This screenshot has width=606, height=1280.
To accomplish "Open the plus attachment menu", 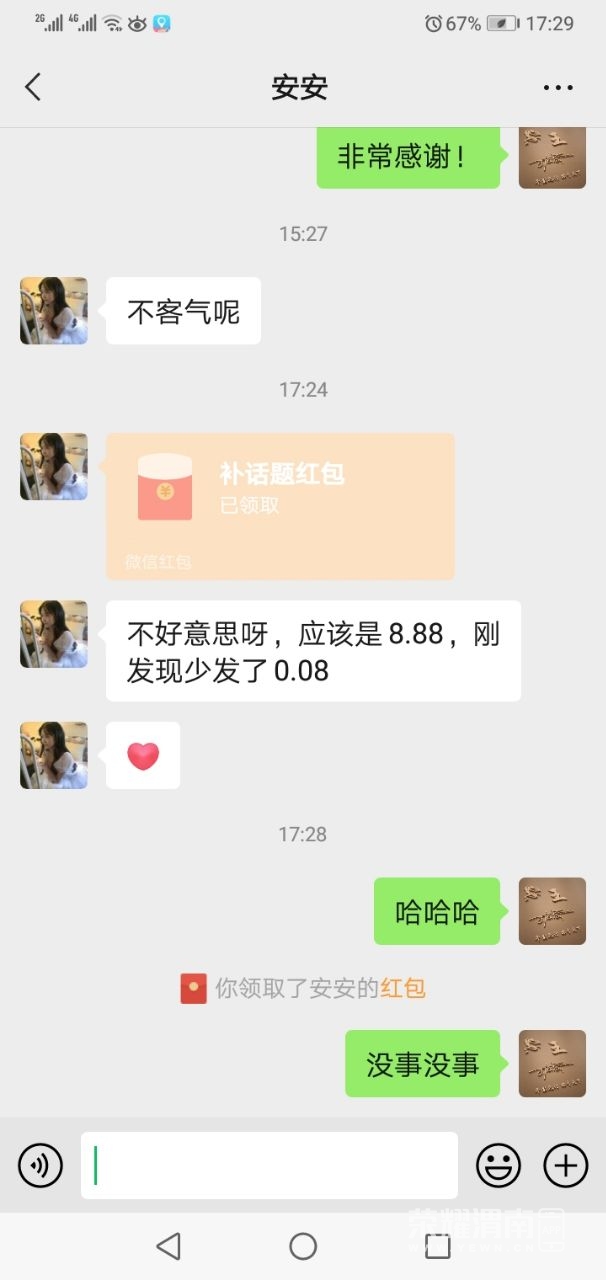I will (565, 1165).
